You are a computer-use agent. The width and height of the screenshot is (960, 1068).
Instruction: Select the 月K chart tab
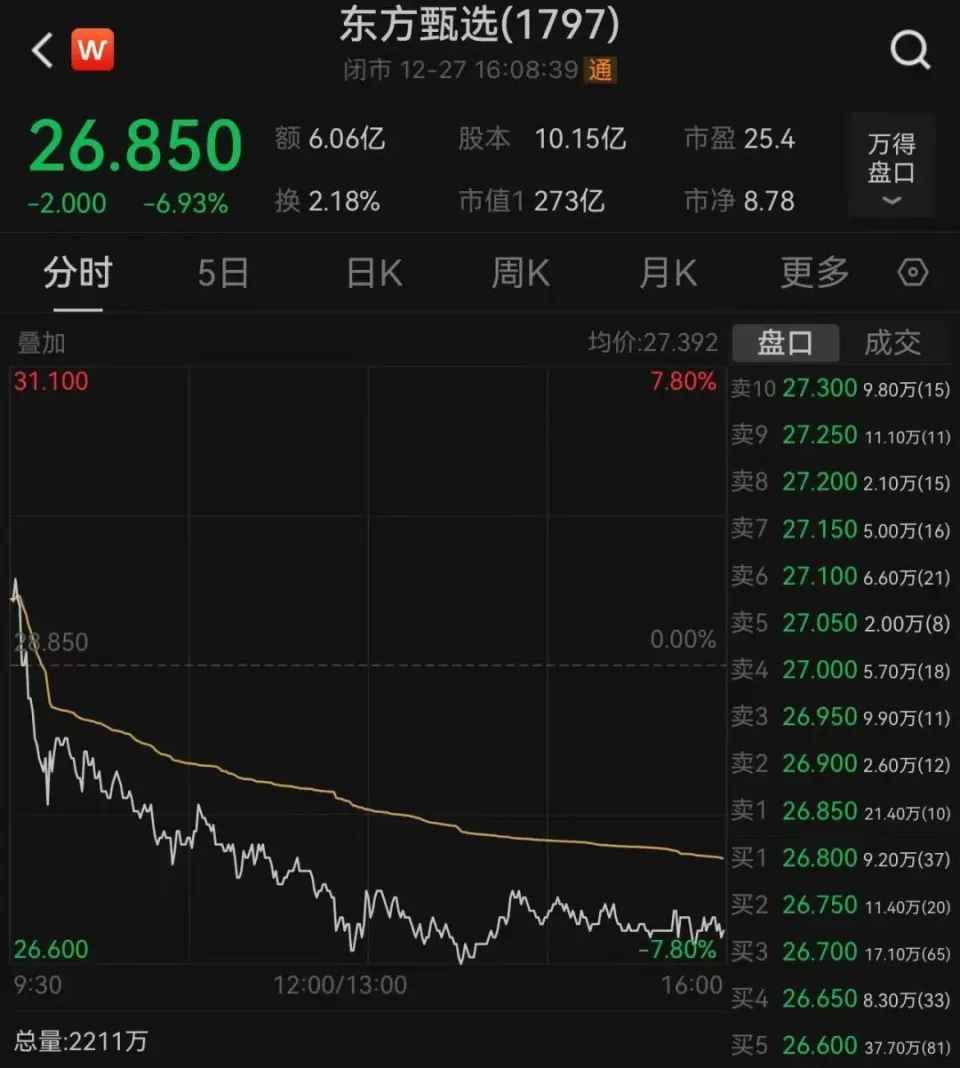coord(667,273)
